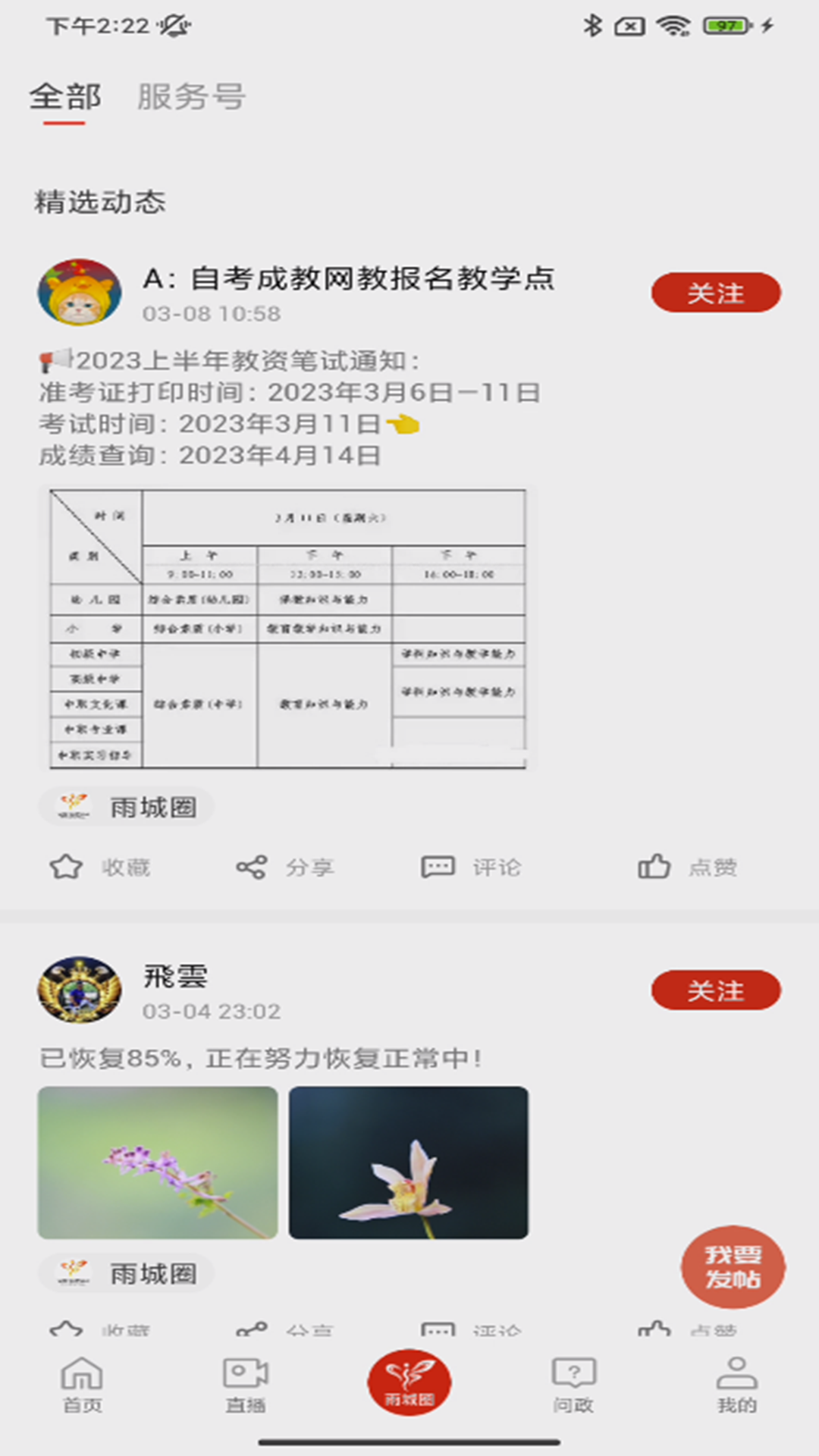The height and width of the screenshot is (1456, 819).
Task: Switch to the 服务号 tab
Action: point(191,97)
